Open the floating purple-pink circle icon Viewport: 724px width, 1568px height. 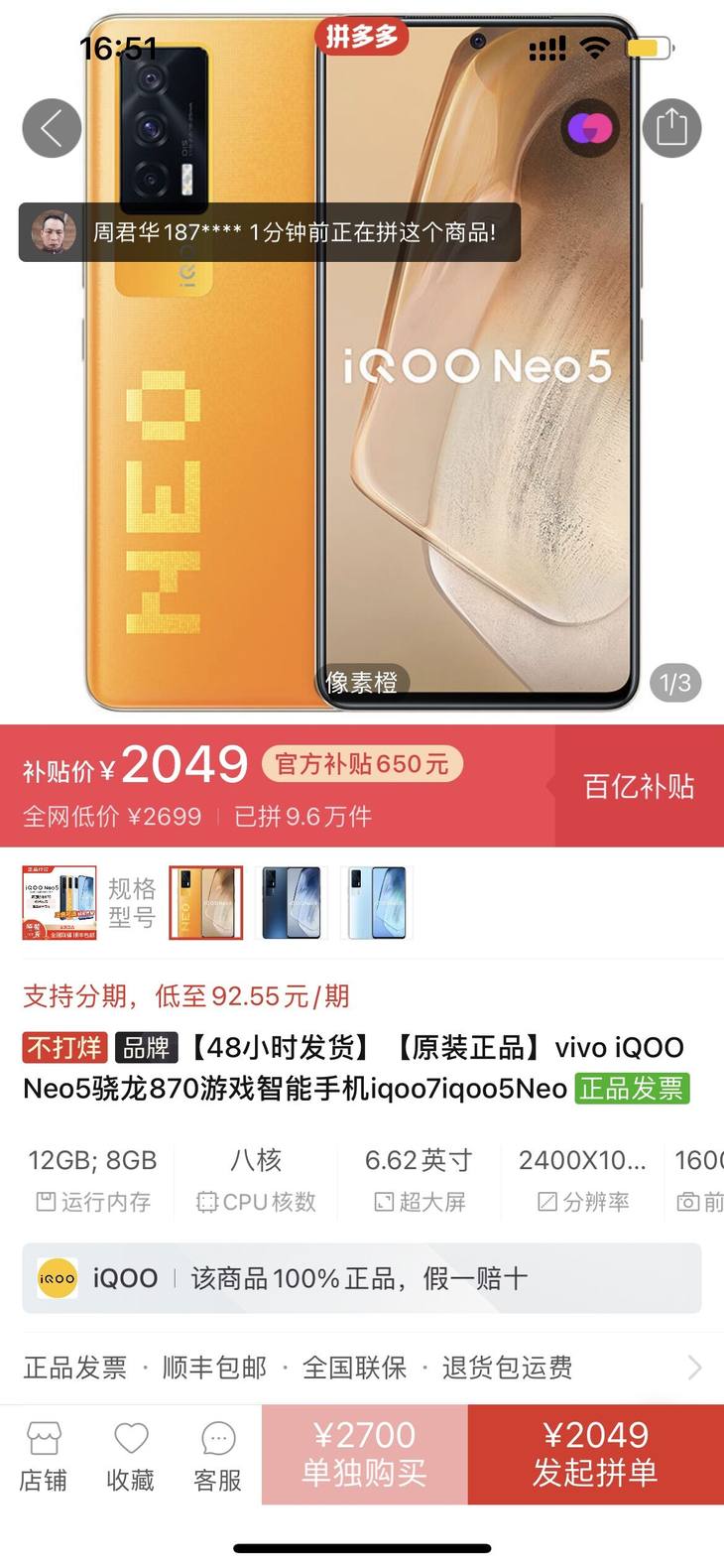point(590,129)
